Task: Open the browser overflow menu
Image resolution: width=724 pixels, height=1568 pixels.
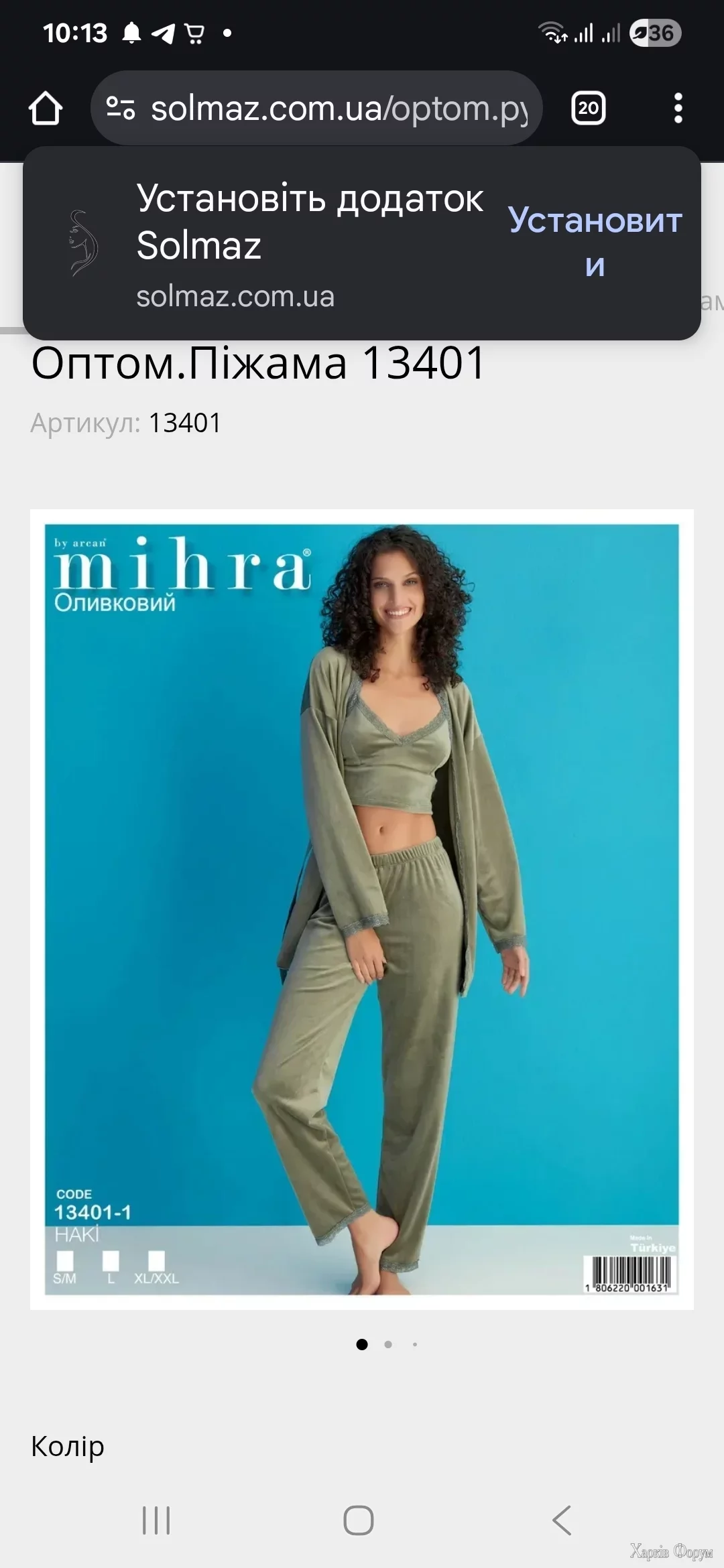Action: (x=678, y=109)
